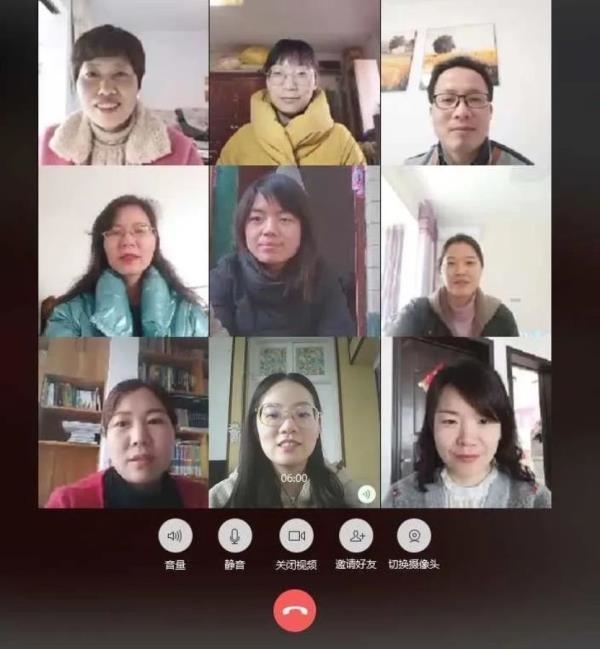Switch camera using 切换摄像头
The width and height of the screenshot is (600, 649).
point(414,536)
